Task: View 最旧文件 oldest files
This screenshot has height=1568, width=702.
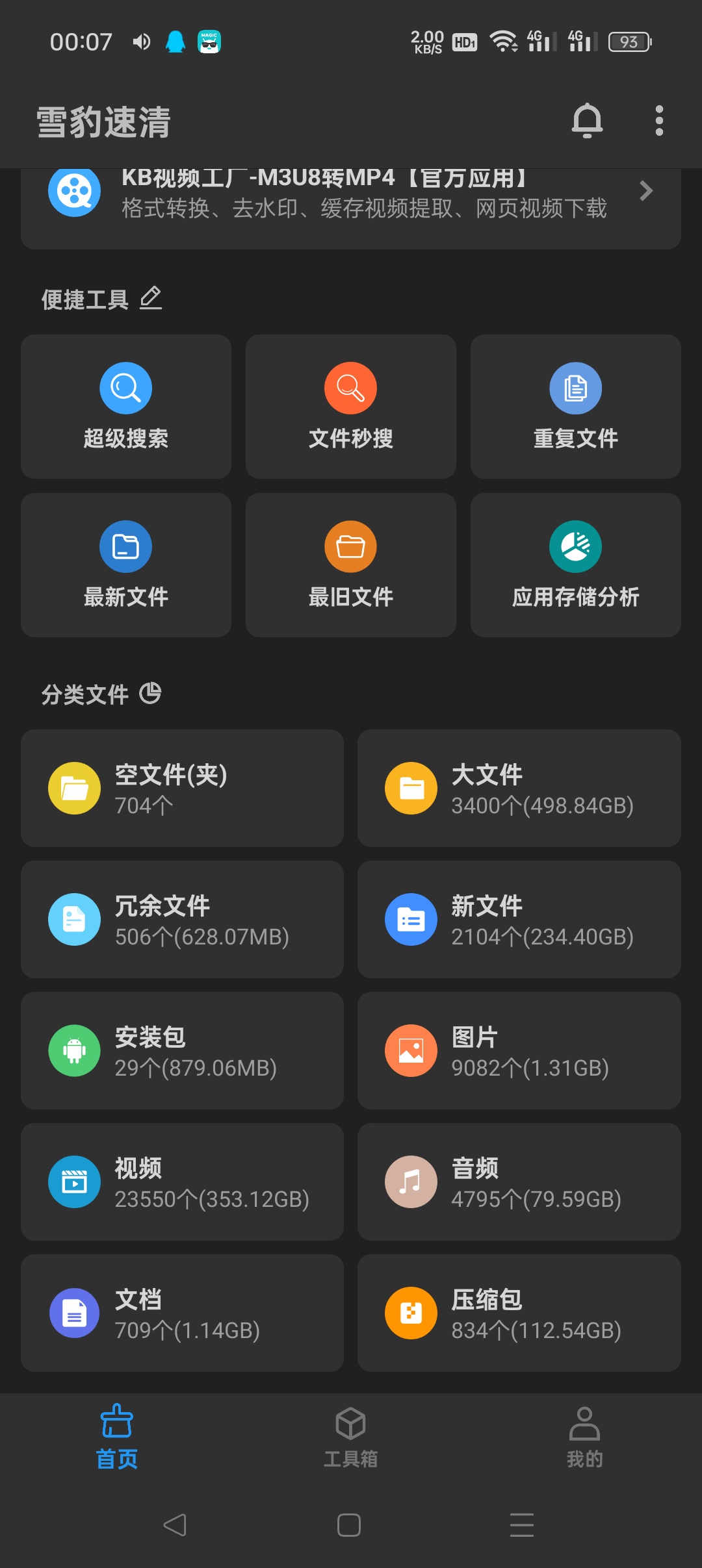Action: click(x=351, y=565)
